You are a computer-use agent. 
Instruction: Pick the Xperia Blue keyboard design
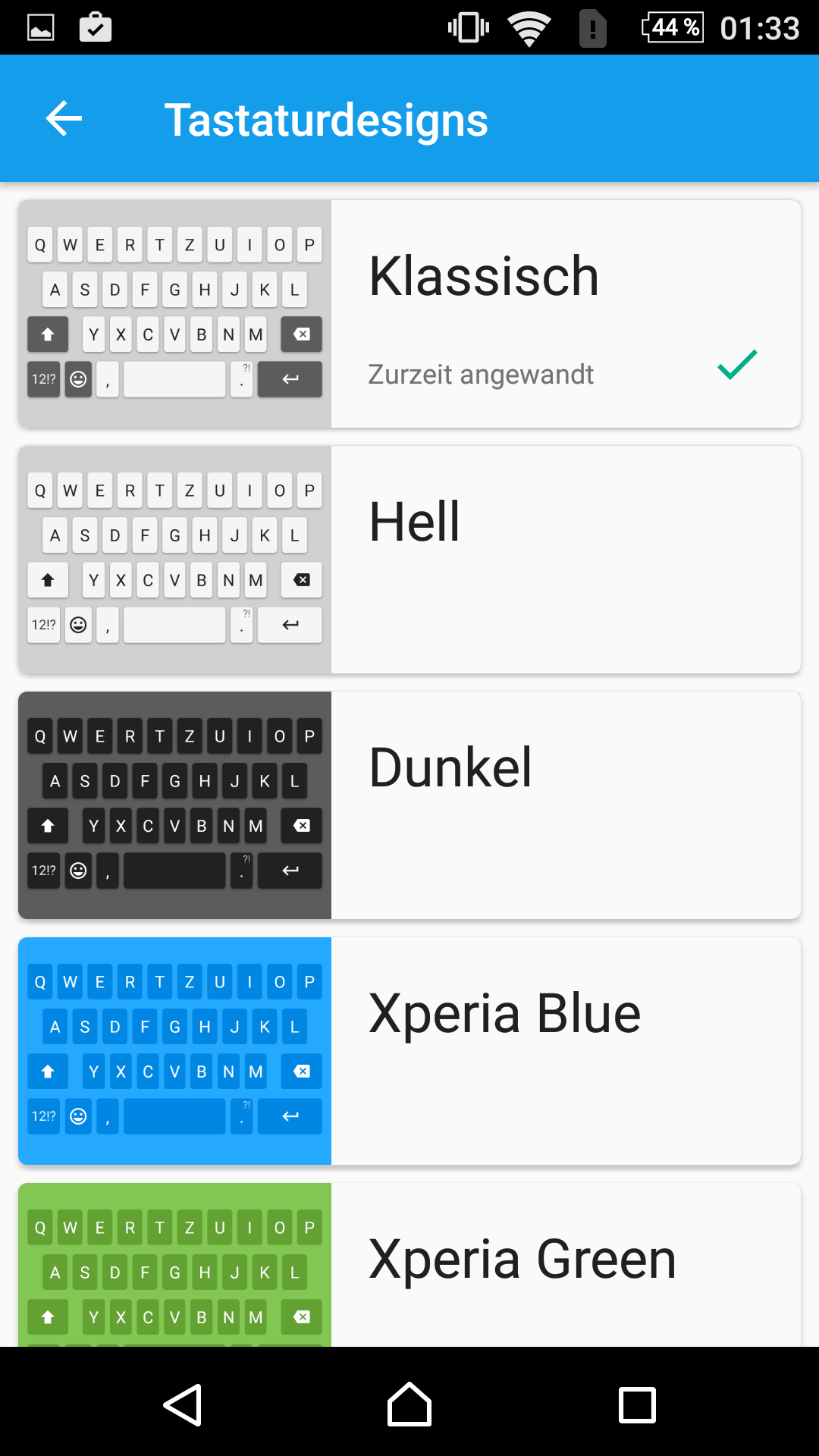pyautogui.click(x=409, y=1051)
